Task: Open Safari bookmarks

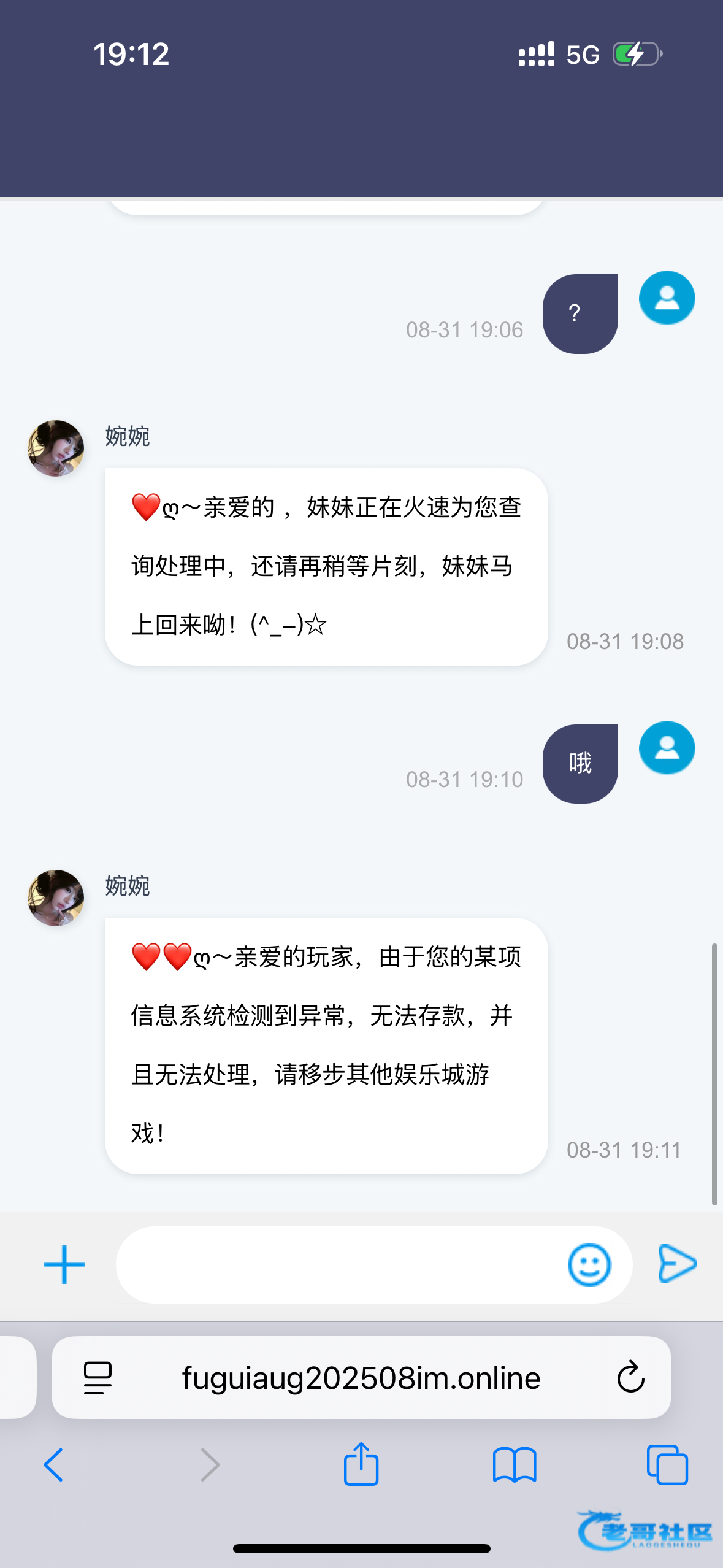Action: (x=514, y=1465)
